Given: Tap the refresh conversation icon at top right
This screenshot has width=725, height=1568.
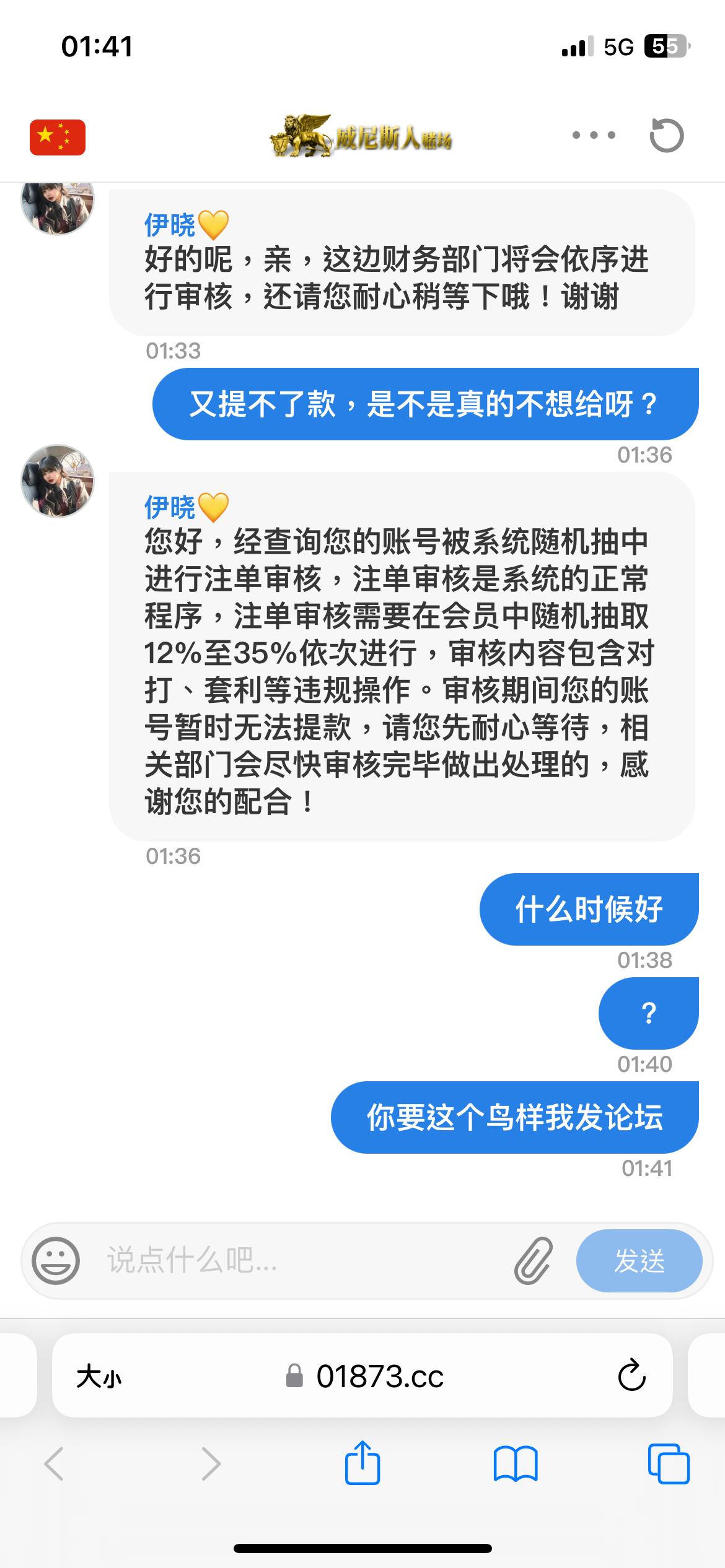Looking at the screenshot, I should click(666, 134).
